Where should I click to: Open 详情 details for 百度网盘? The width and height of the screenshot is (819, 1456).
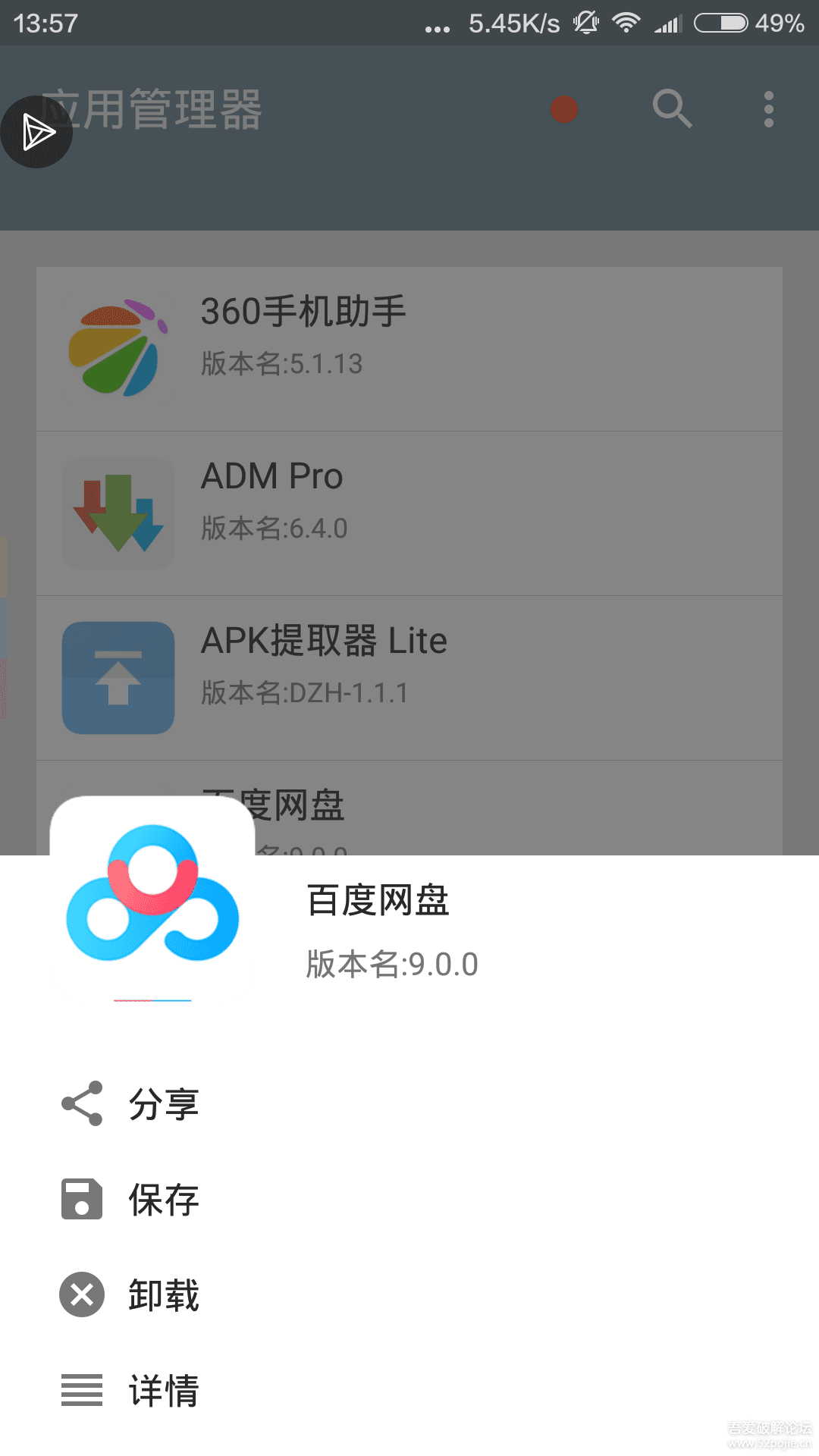[163, 1390]
